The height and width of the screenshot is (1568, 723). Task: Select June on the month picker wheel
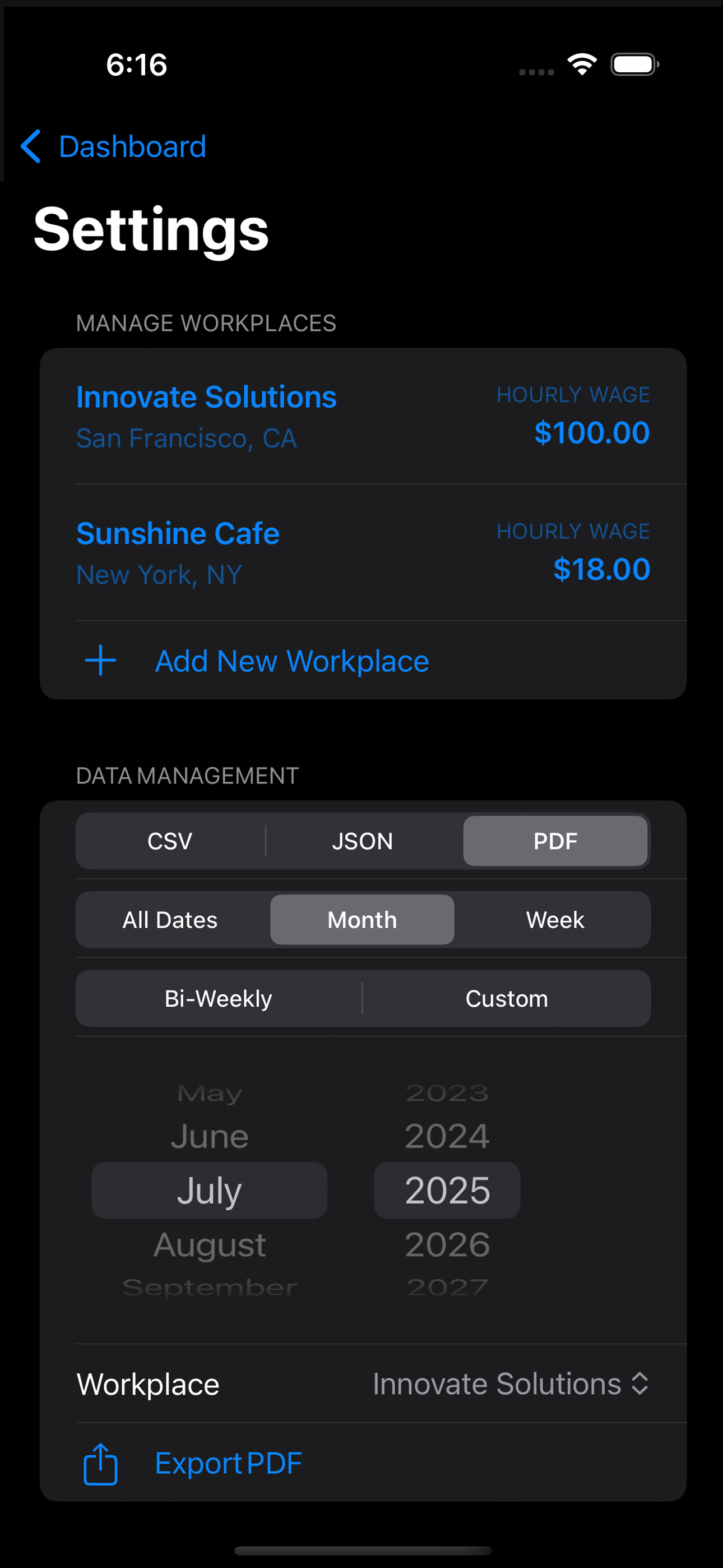(210, 1135)
